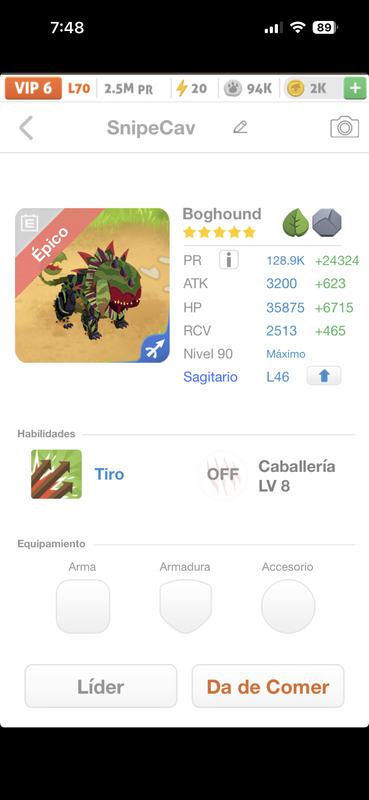Open the Sagitario link
369x800 pixels.
click(x=210, y=377)
